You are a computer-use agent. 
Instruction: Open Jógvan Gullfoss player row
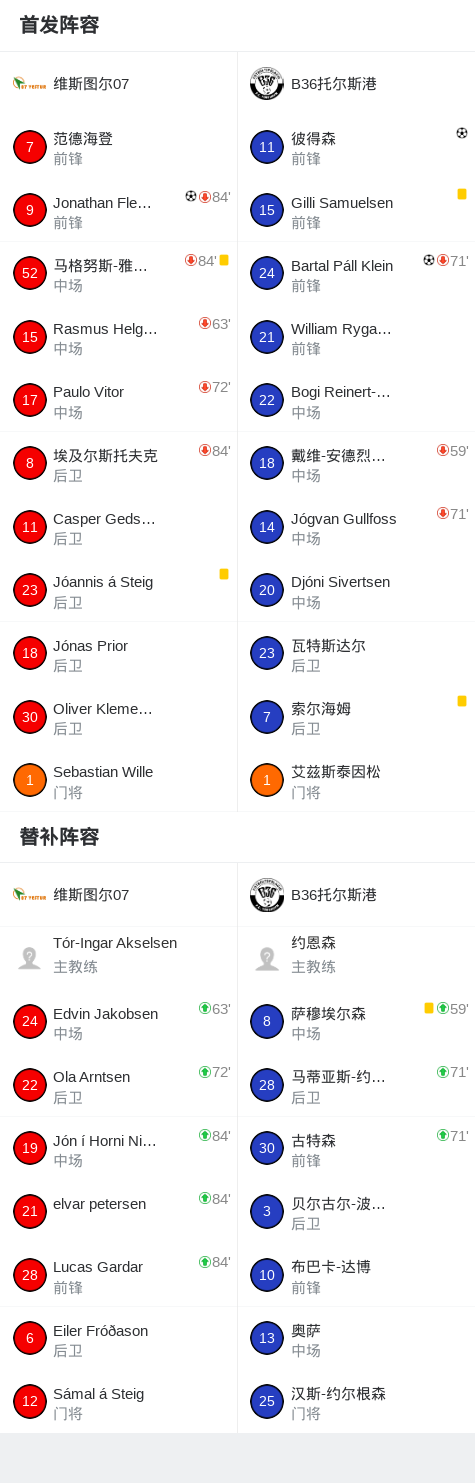click(356, 526)
